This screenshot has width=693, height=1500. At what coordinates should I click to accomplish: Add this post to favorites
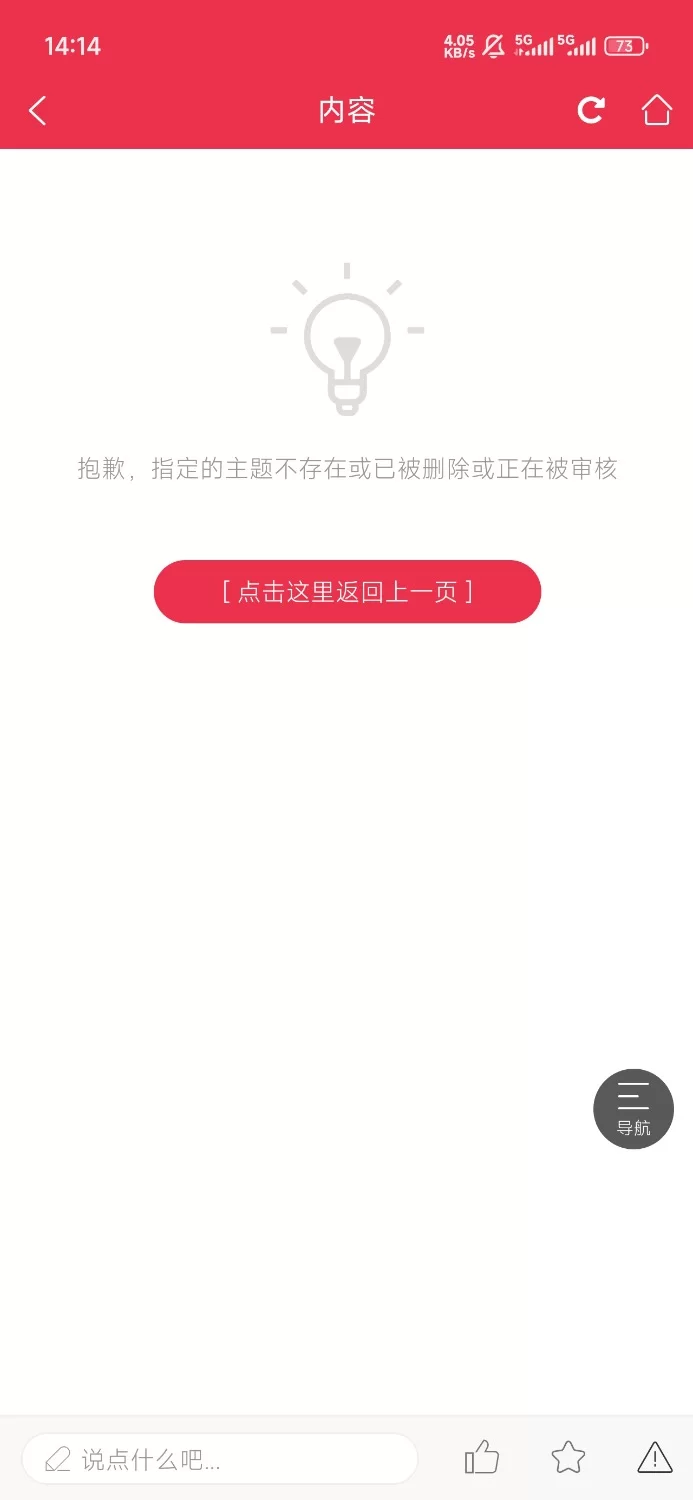coord(568,1457)
